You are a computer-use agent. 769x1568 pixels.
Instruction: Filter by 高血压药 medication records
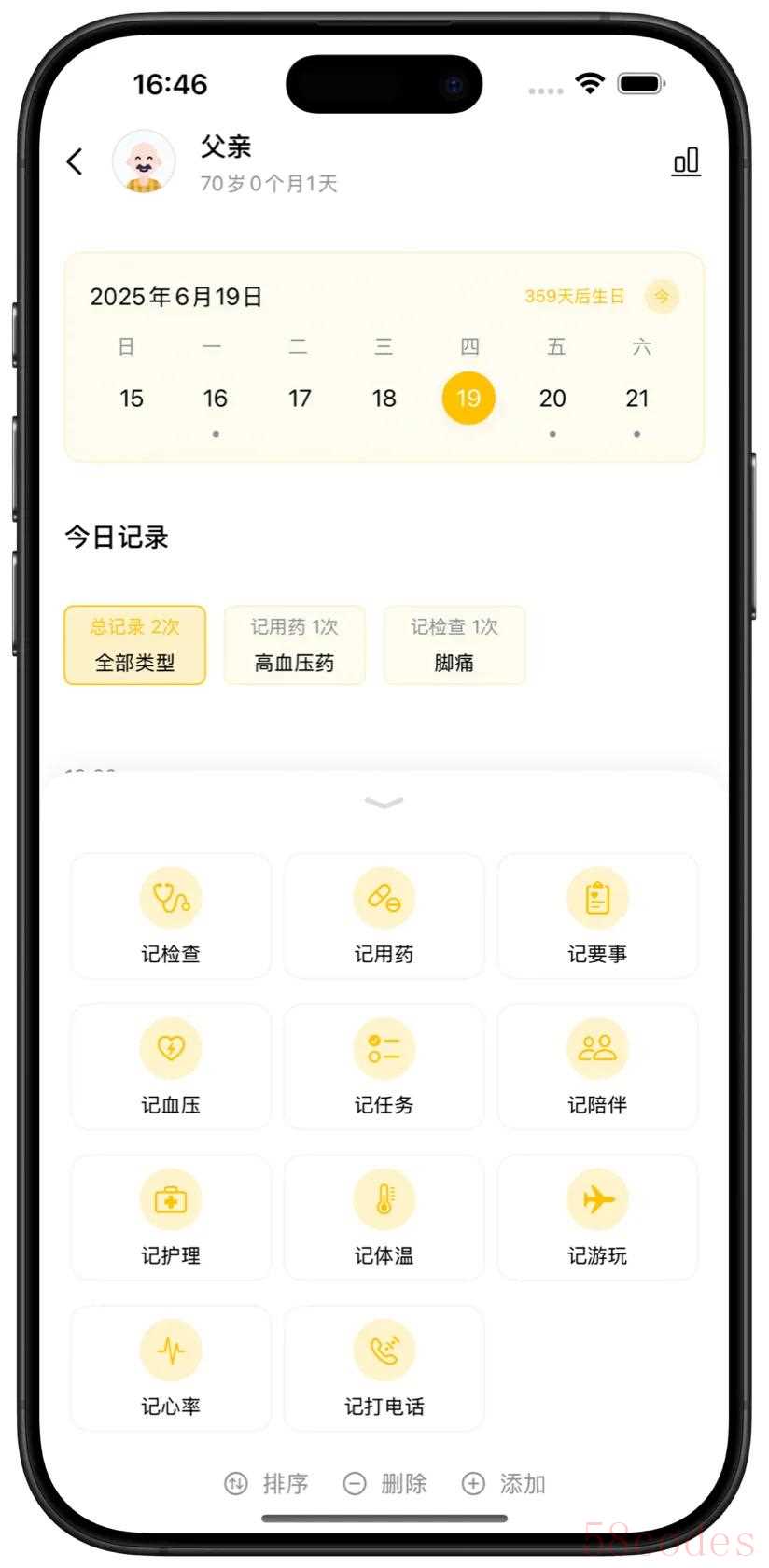pyautogui.click(x=294, y=645)
